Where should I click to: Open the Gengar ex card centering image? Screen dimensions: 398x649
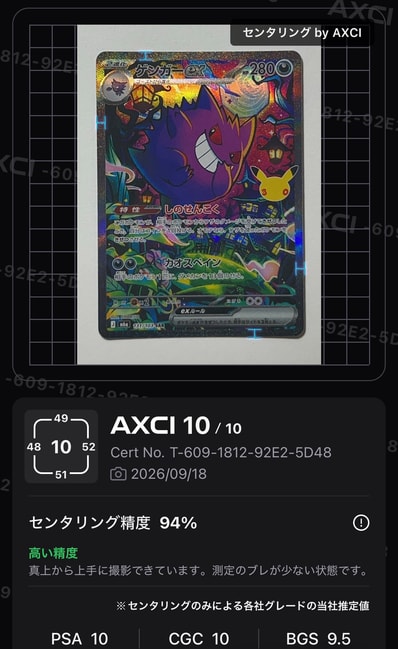[x=199, y=195]
